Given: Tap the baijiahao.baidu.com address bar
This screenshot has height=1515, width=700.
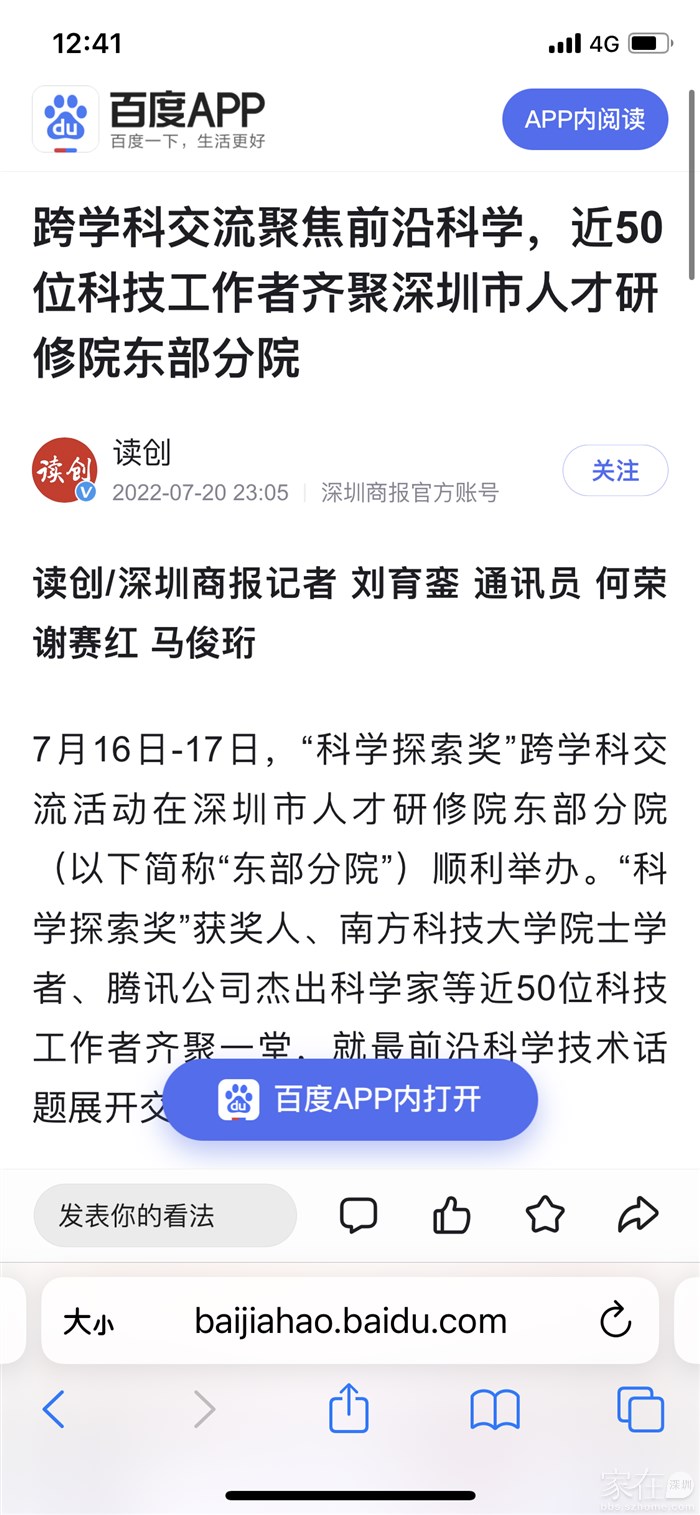Looking at the screenshot, I should tap(350, 1322).
